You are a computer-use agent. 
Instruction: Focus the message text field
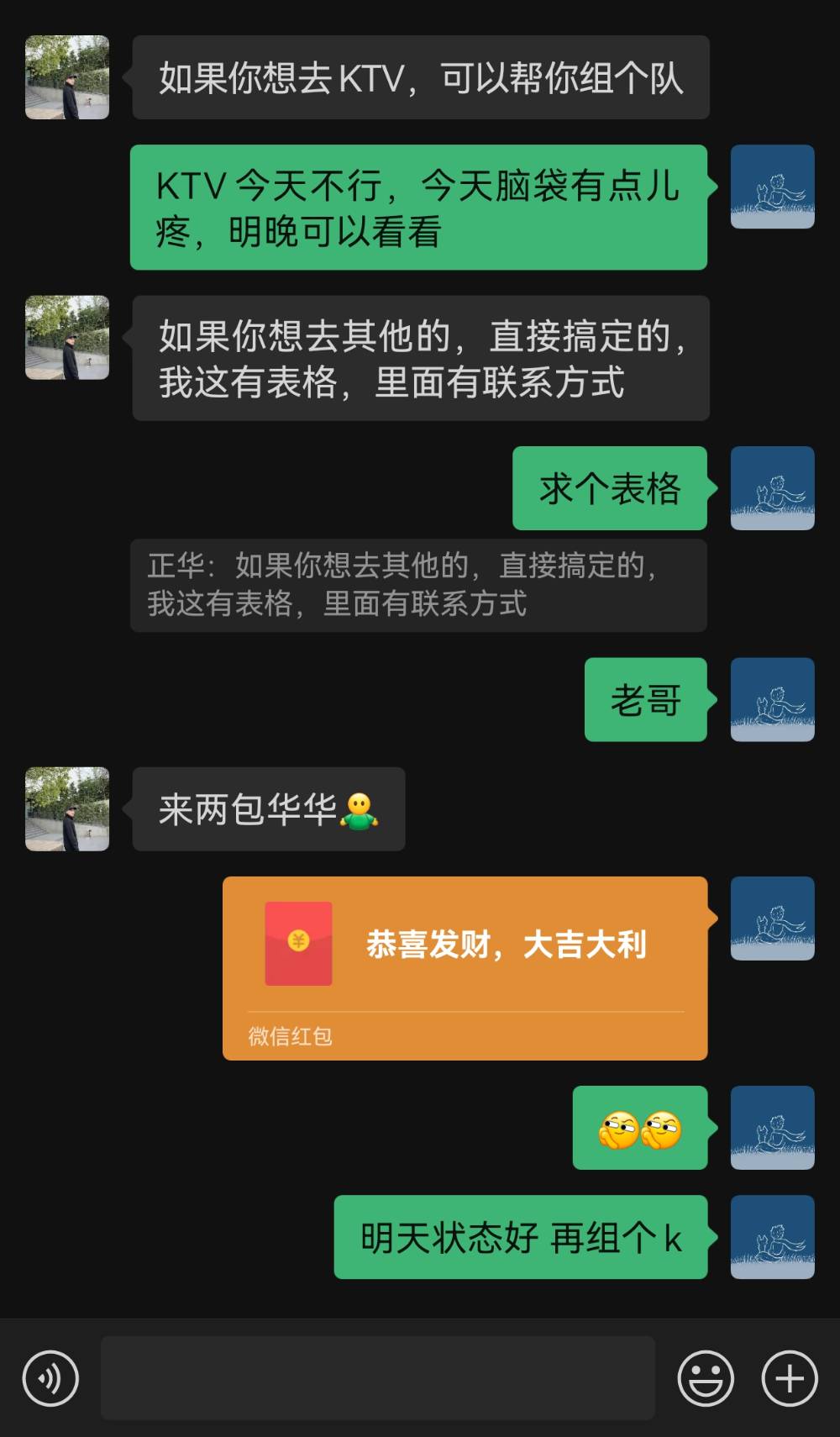[377, 1378]
